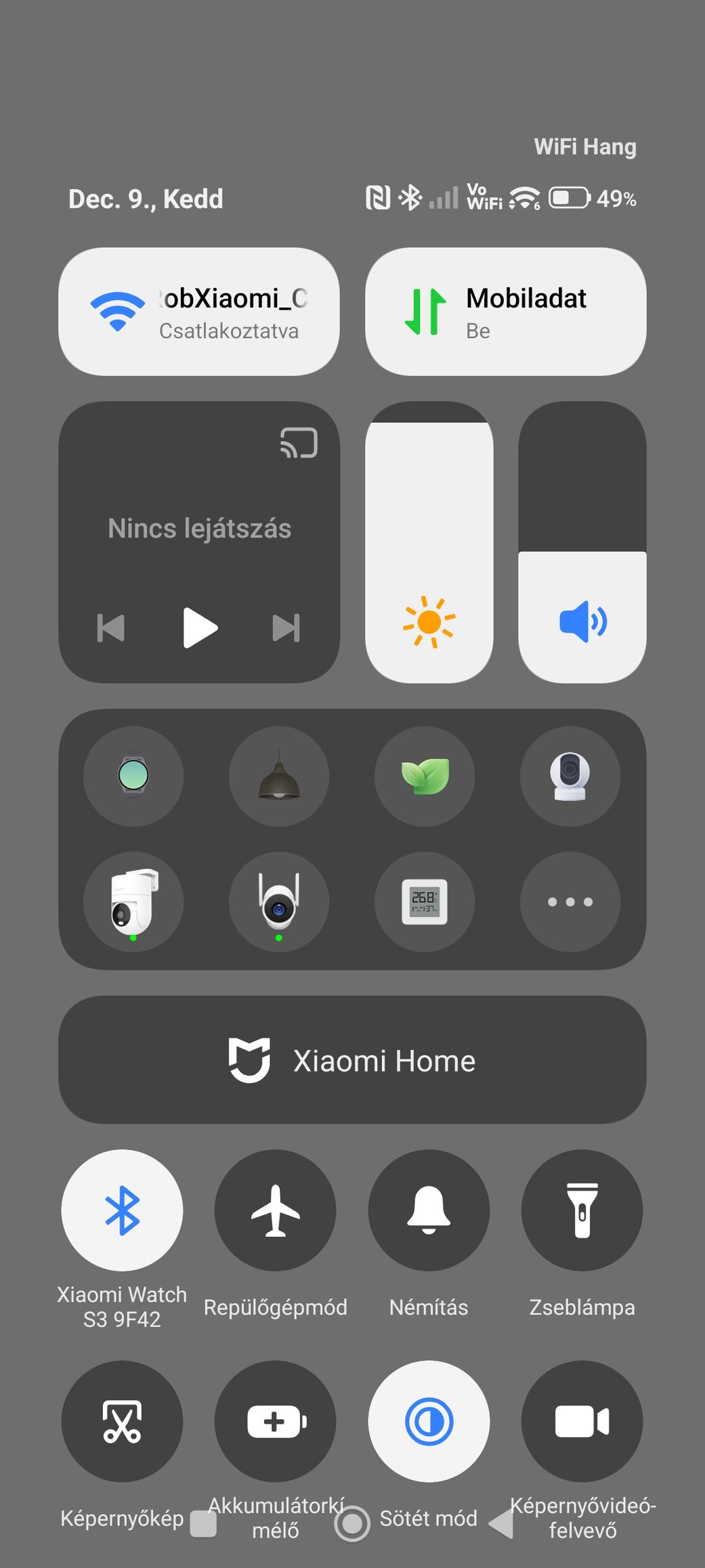705x1568 pixels.
Task: Turn on the Zseblámpa flashlight
Action: point(582,1210)
